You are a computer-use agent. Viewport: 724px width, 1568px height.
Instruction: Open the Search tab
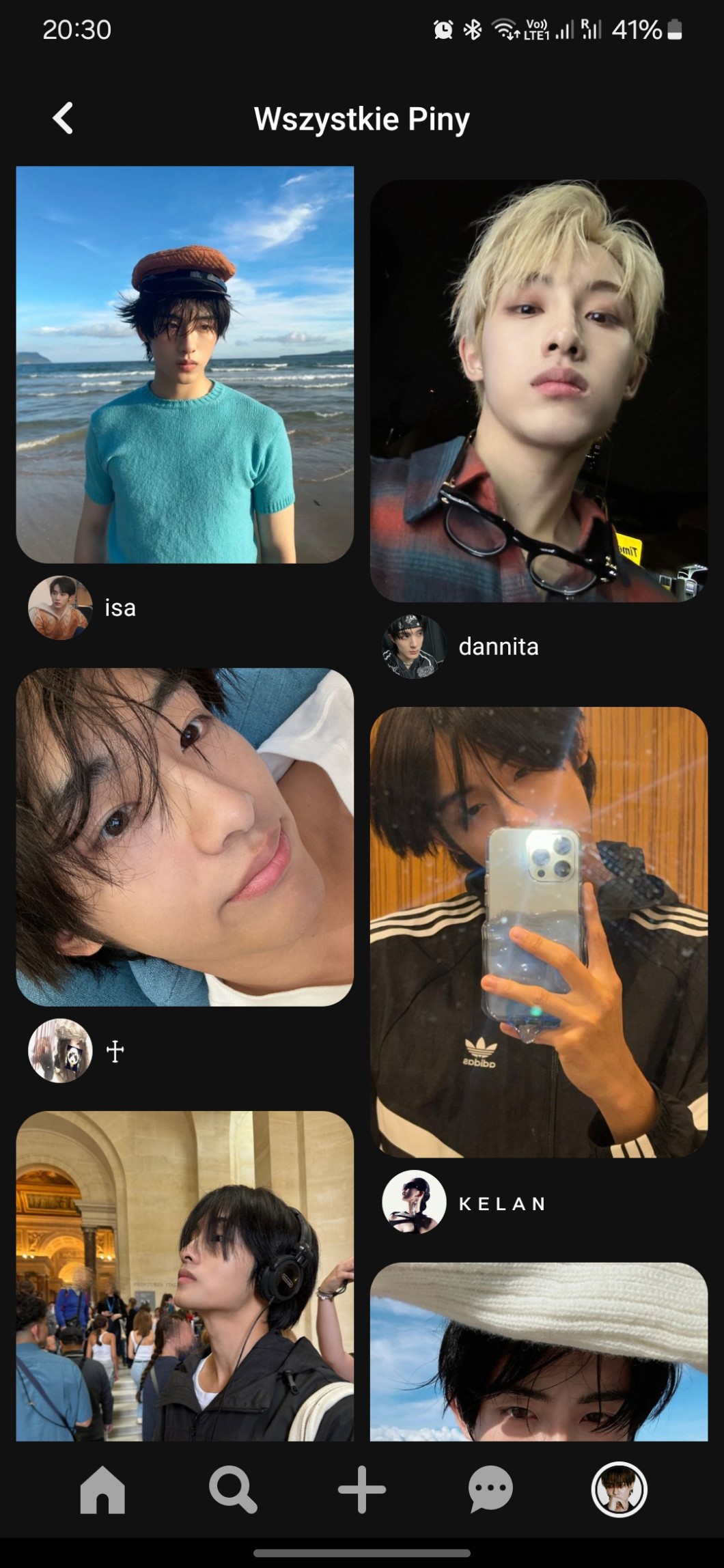pyautogui.click(x=232, y=1489)
